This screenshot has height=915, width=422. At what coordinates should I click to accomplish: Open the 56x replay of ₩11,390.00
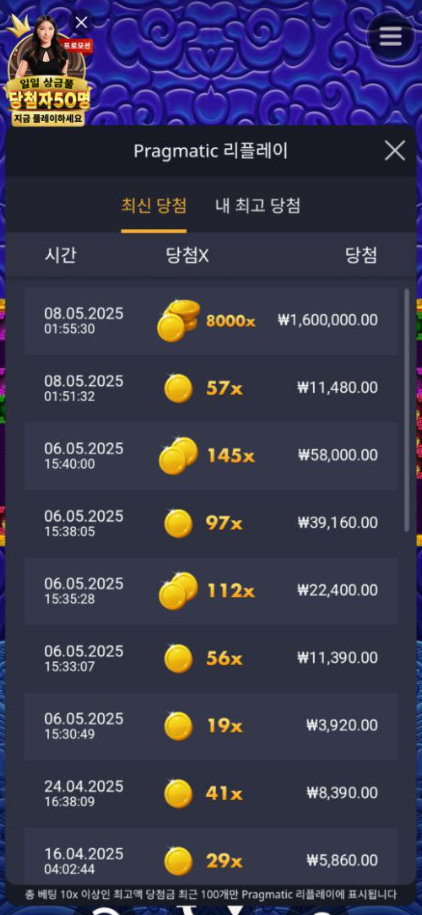click(211, 659)
